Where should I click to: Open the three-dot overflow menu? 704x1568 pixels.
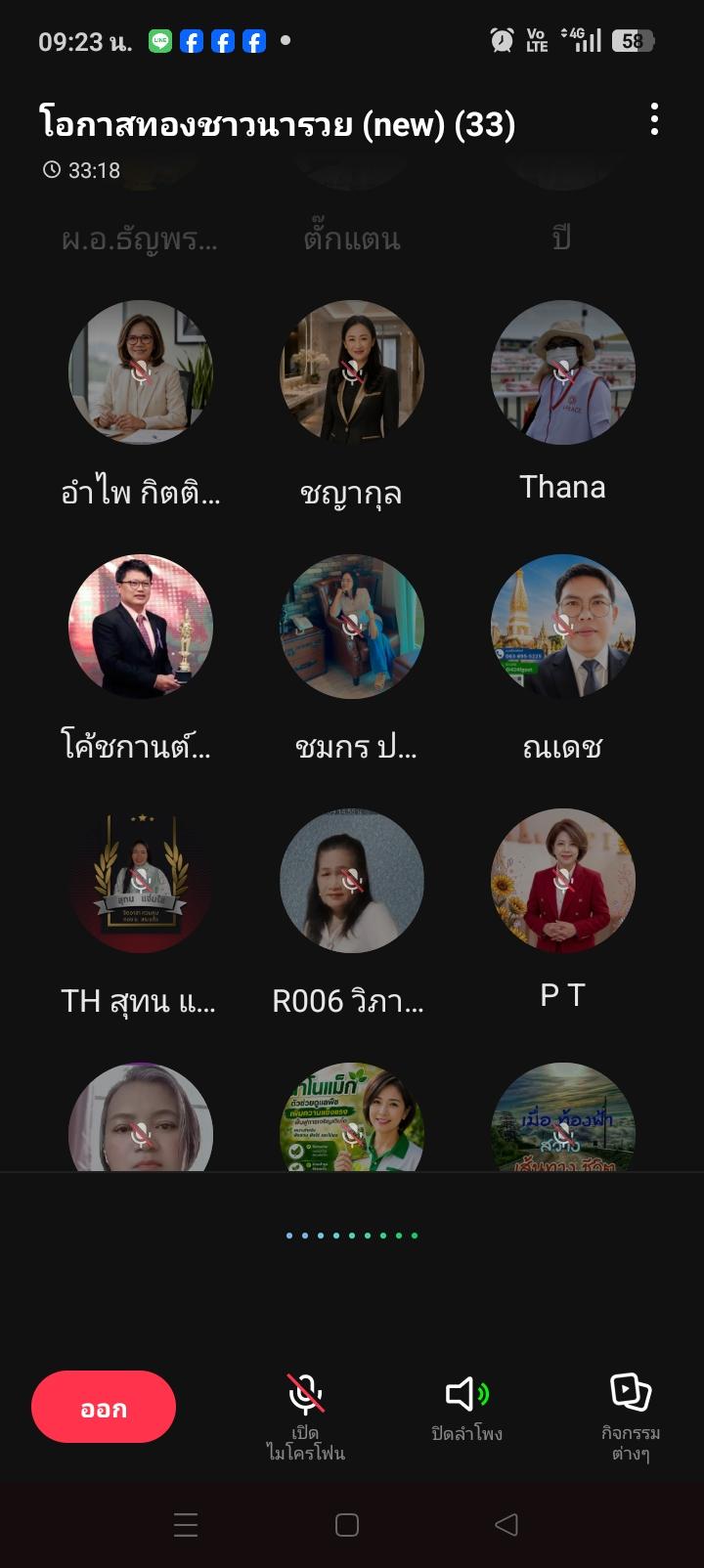[x=654, y=120]
